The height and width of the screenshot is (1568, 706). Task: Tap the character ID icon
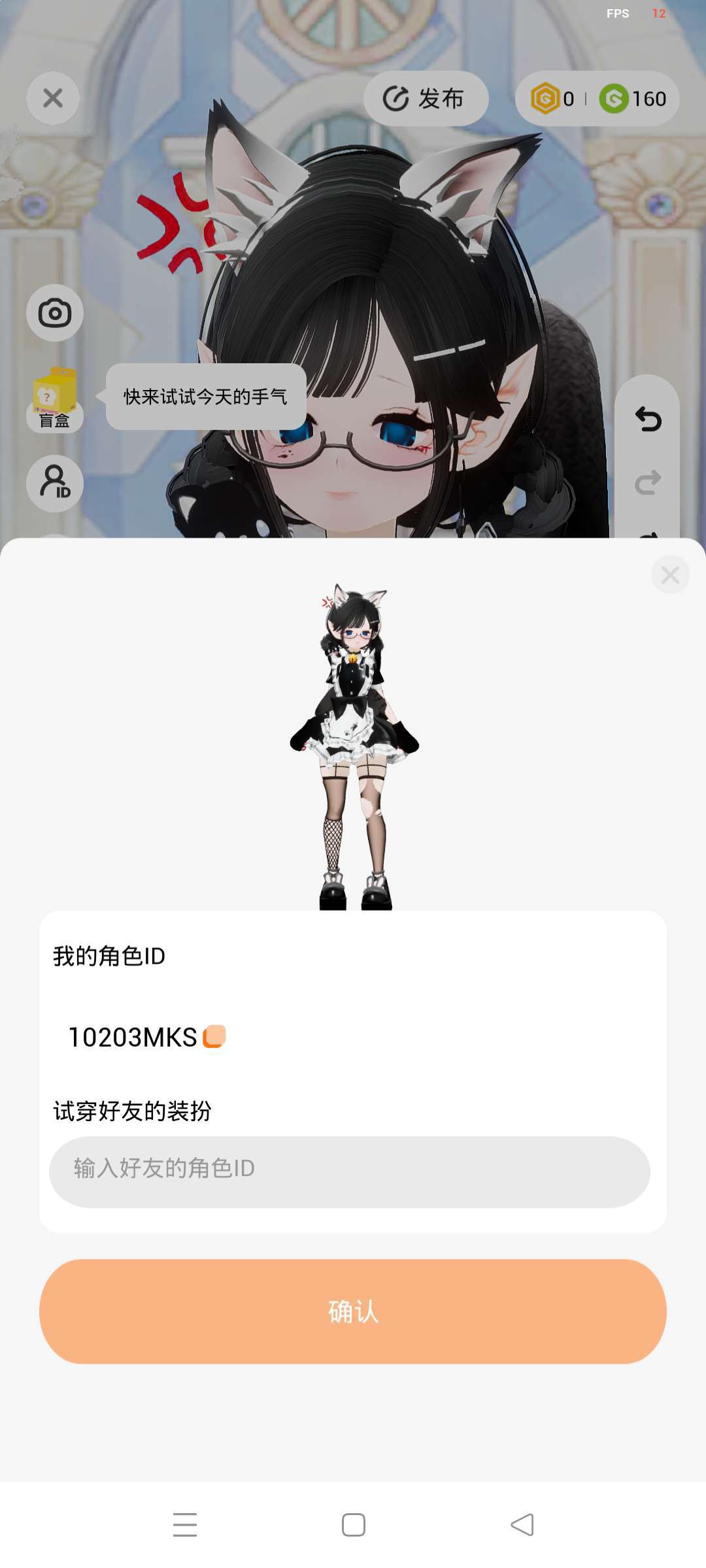pos(55,483)
